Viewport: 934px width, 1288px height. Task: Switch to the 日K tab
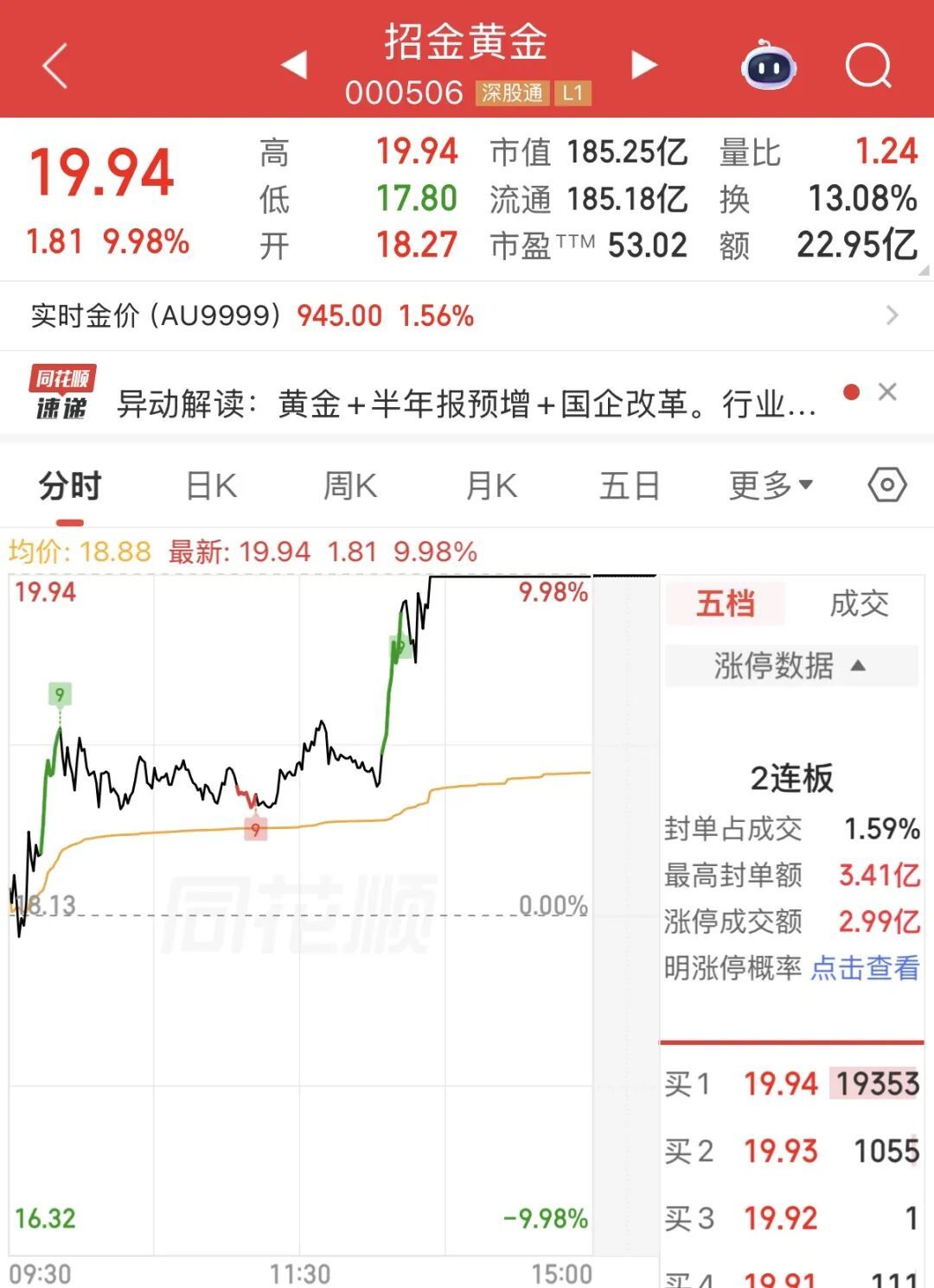coord(212,486)
